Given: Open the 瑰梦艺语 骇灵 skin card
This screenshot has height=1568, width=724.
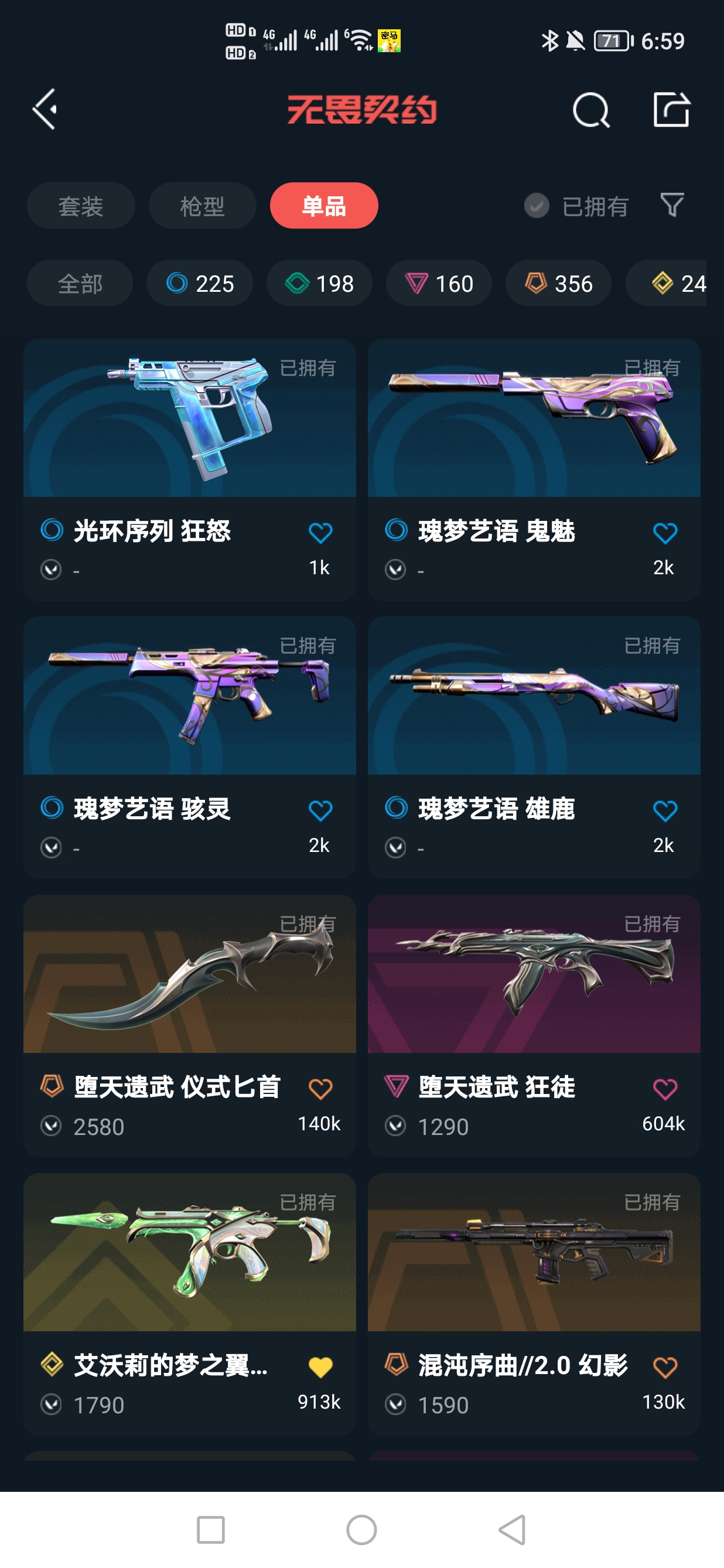Looking at the screenshot, I should [x=189, y=748].
